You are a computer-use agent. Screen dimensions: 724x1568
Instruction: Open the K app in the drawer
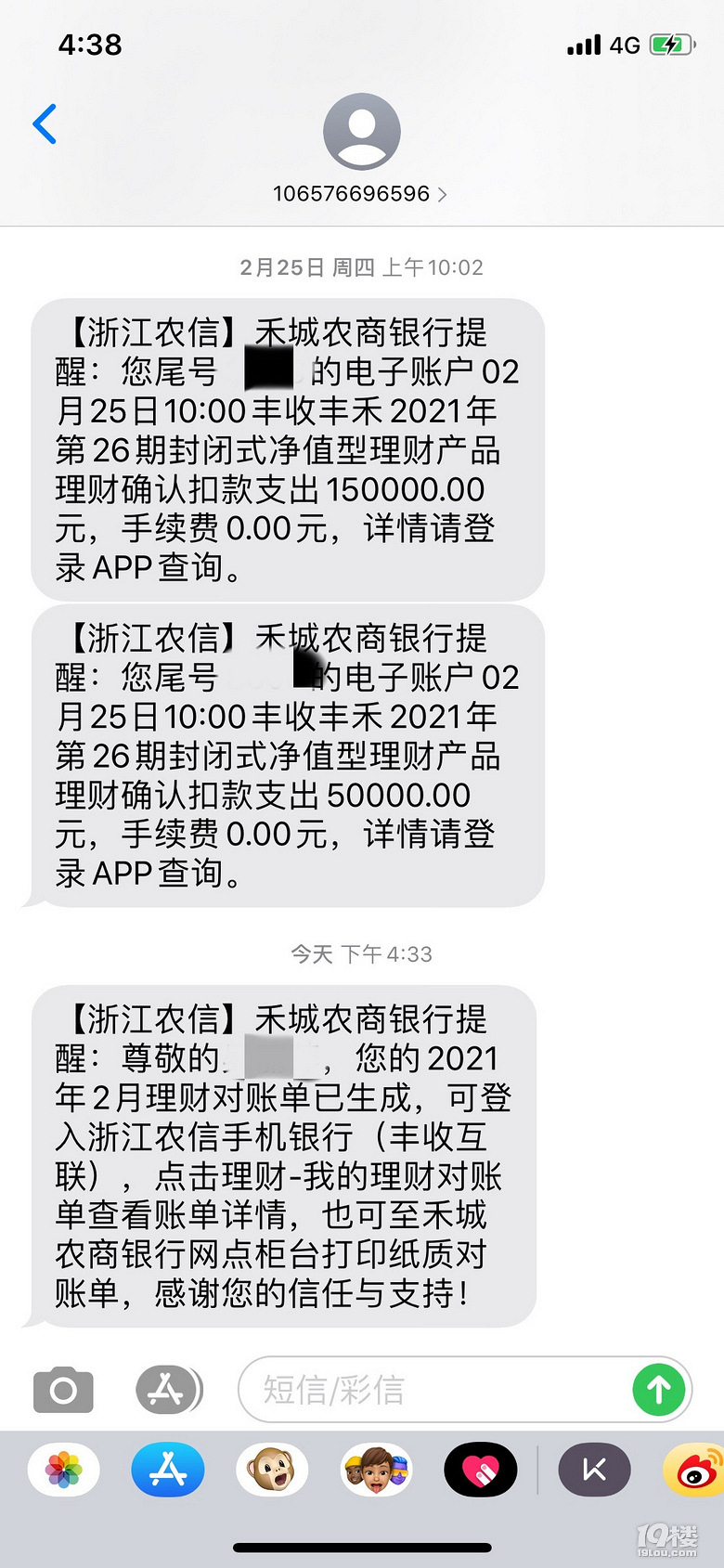point(594,1471)
